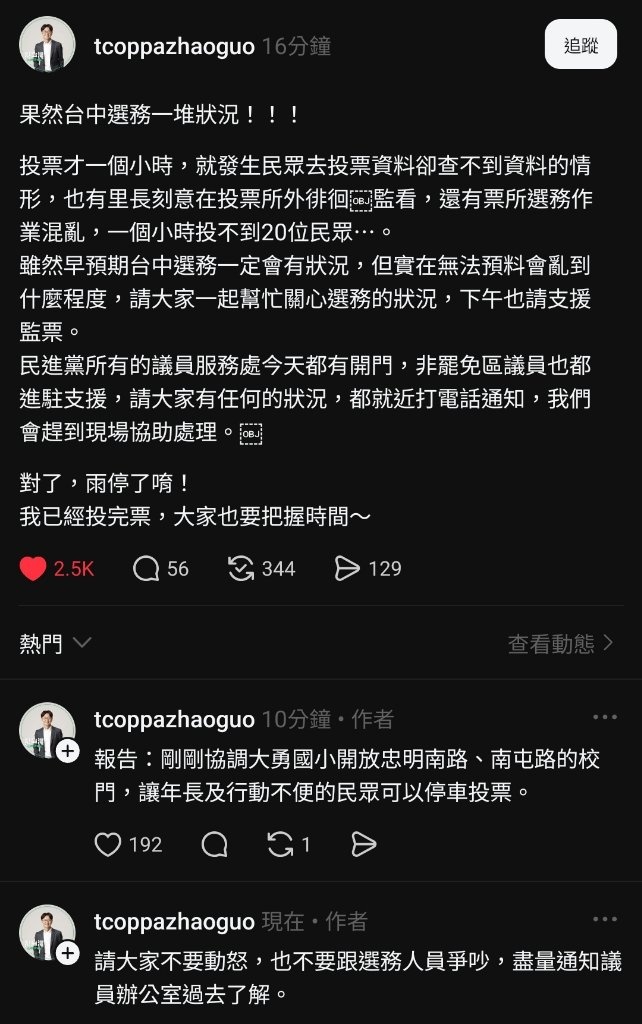This screenshot has width=642, height=1024.
Task: Open overflow menu on 請大家不要動怒 reply
Action: click(604, 919)
